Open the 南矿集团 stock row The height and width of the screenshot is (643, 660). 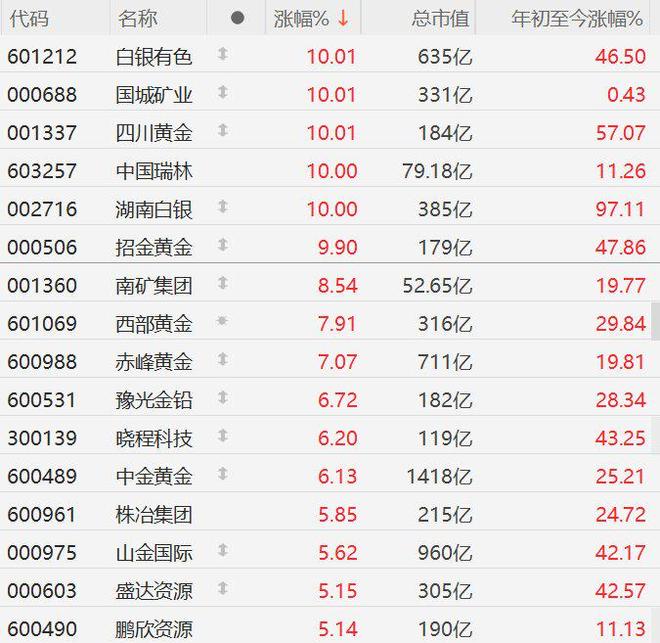pyautogui.click(x=154, y=286)
